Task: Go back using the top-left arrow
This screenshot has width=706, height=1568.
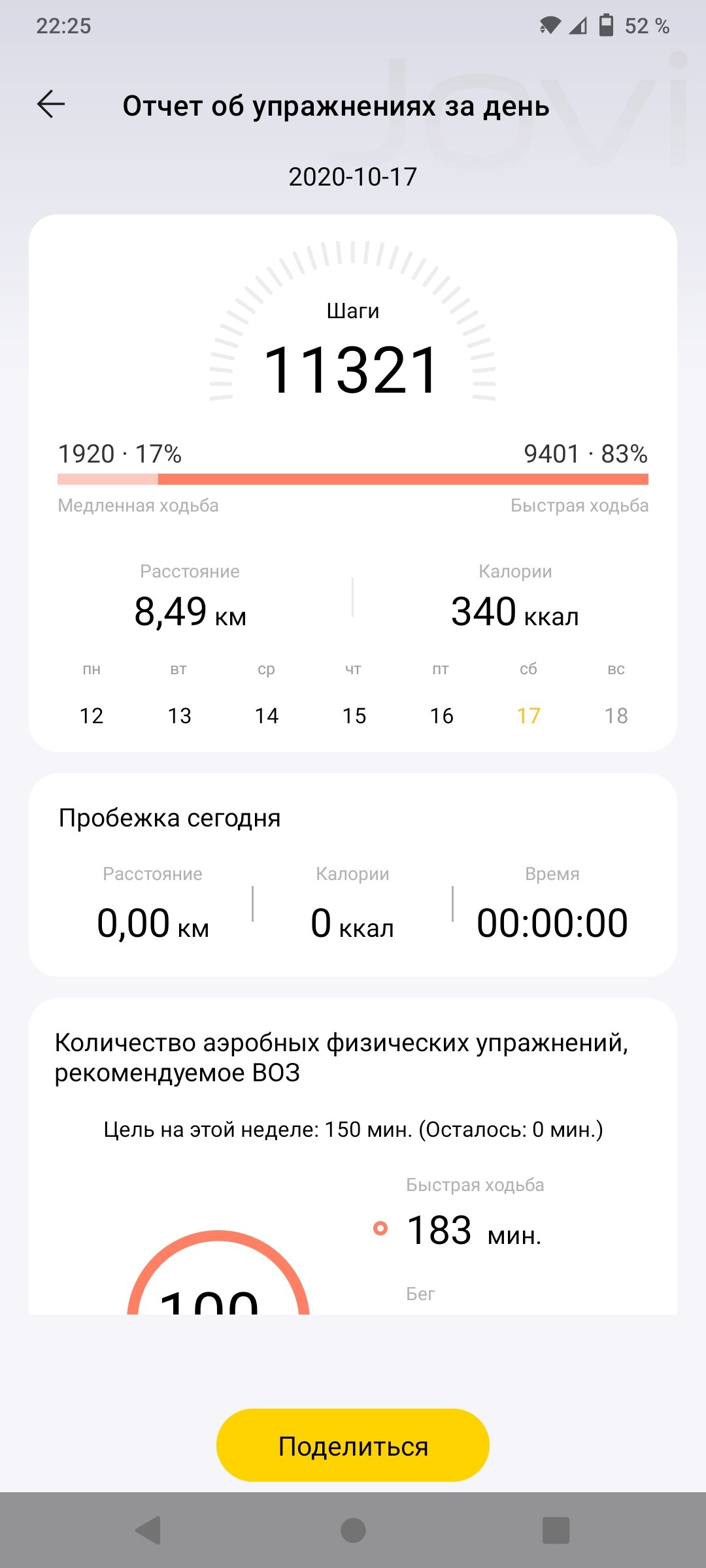Action: point(51,105)
